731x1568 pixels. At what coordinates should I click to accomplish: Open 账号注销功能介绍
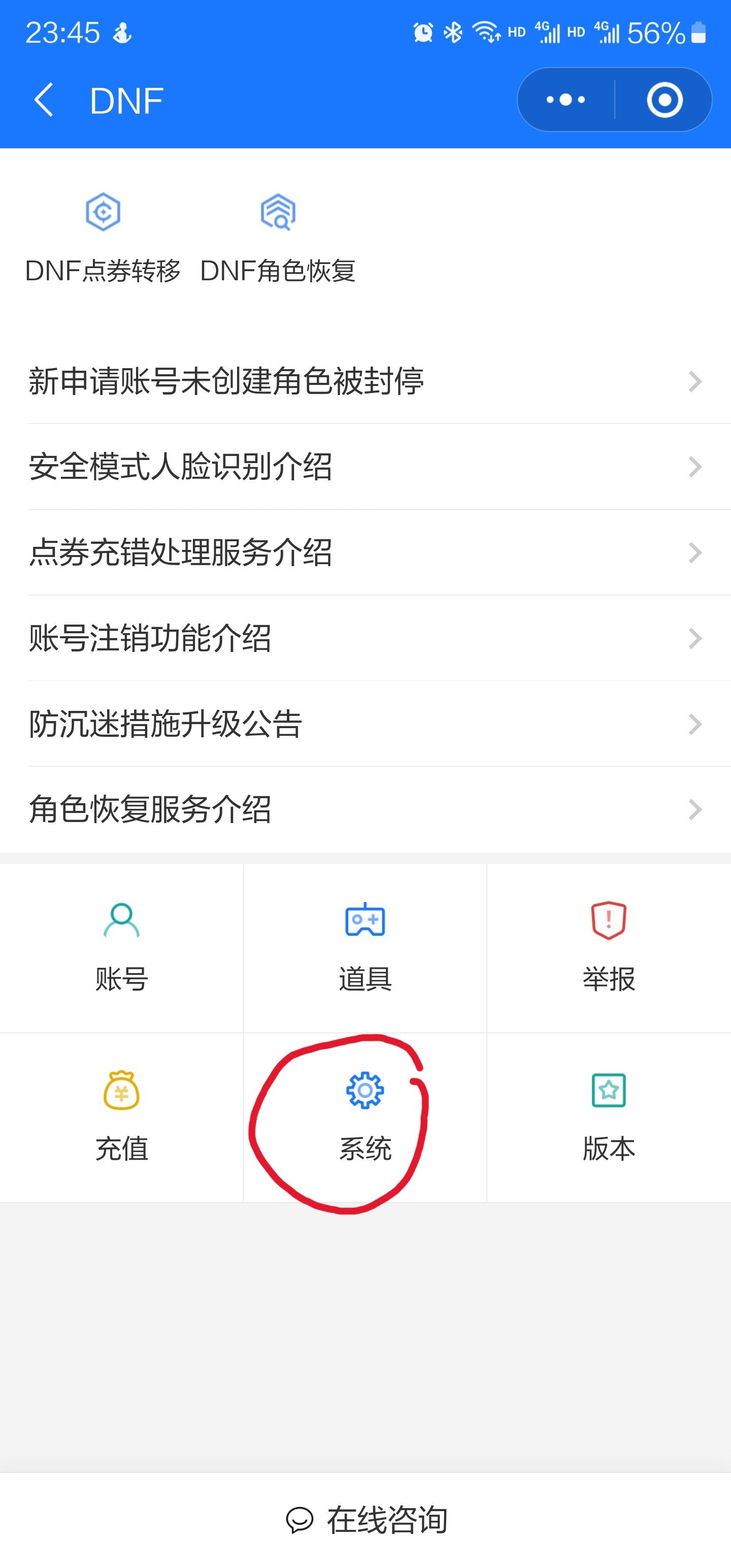365,638
